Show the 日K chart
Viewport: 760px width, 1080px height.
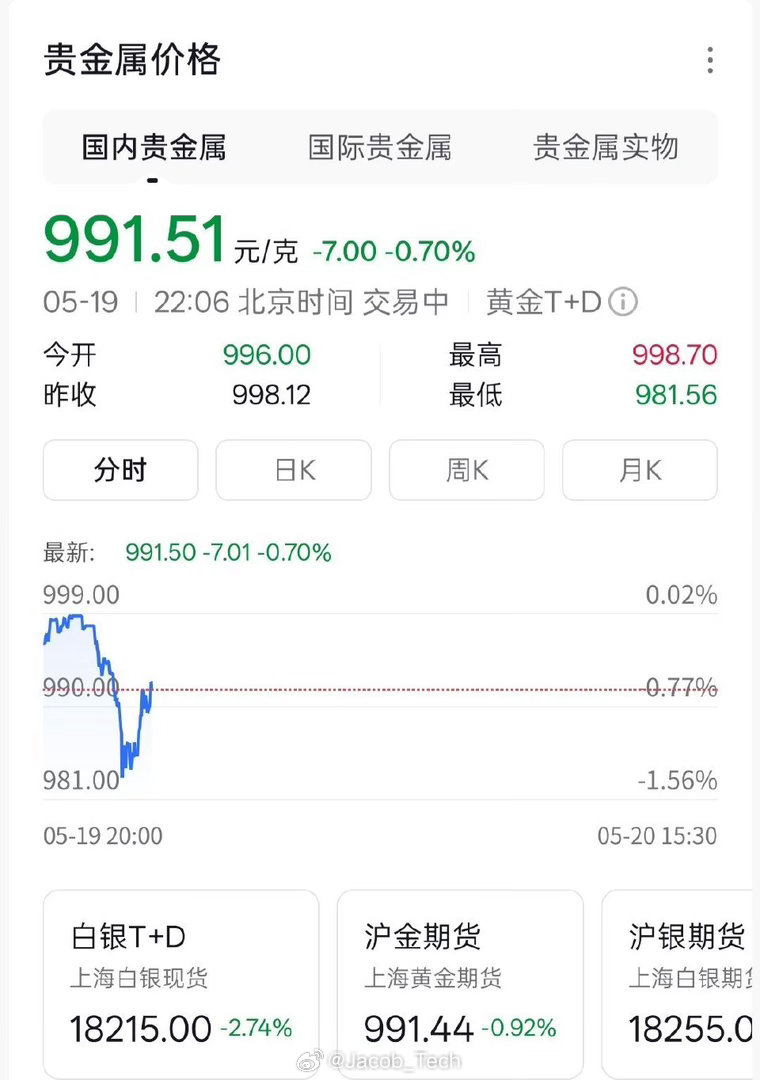294,470
